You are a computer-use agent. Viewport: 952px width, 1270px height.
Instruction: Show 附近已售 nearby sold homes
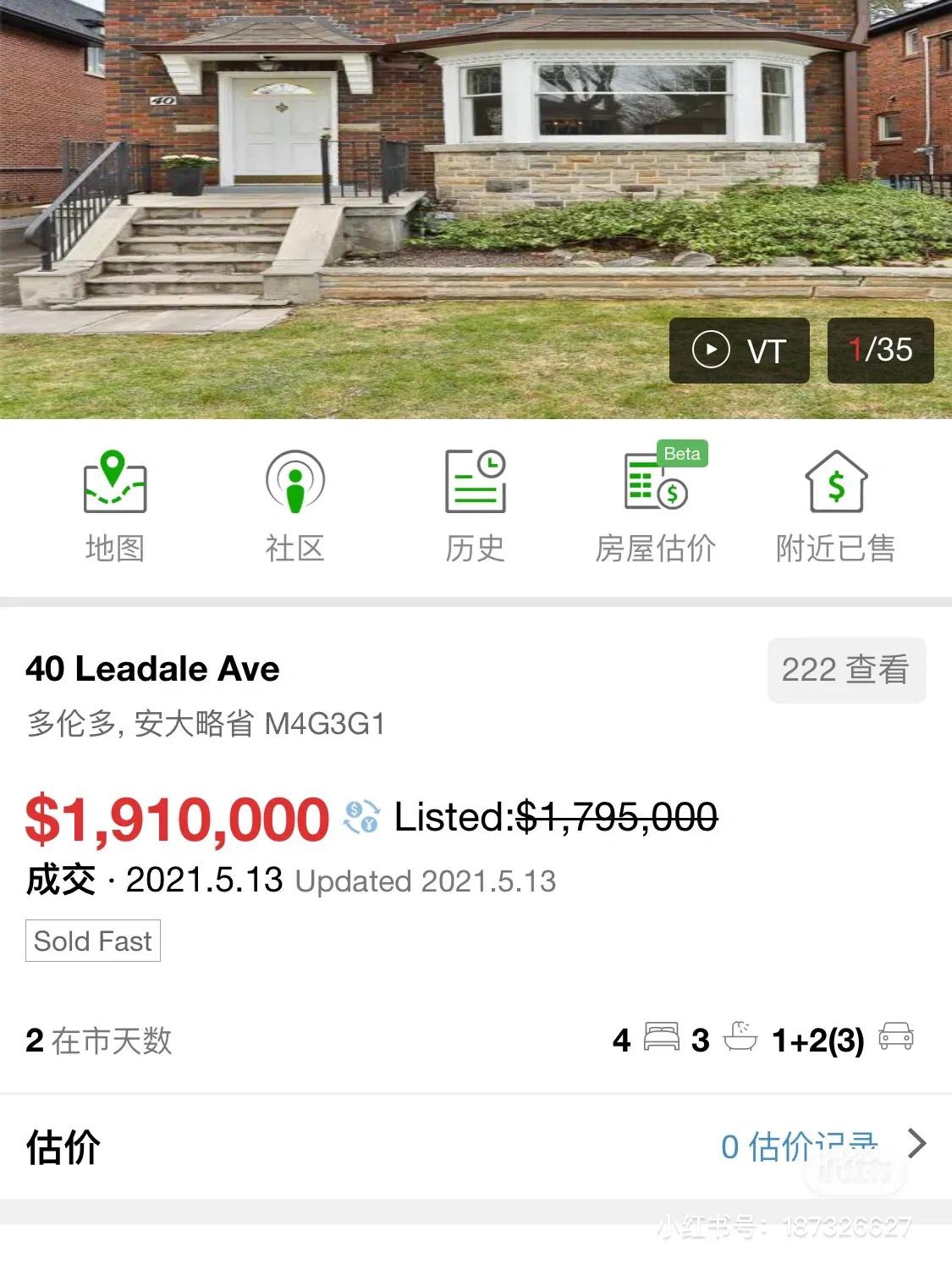(835, 505)
